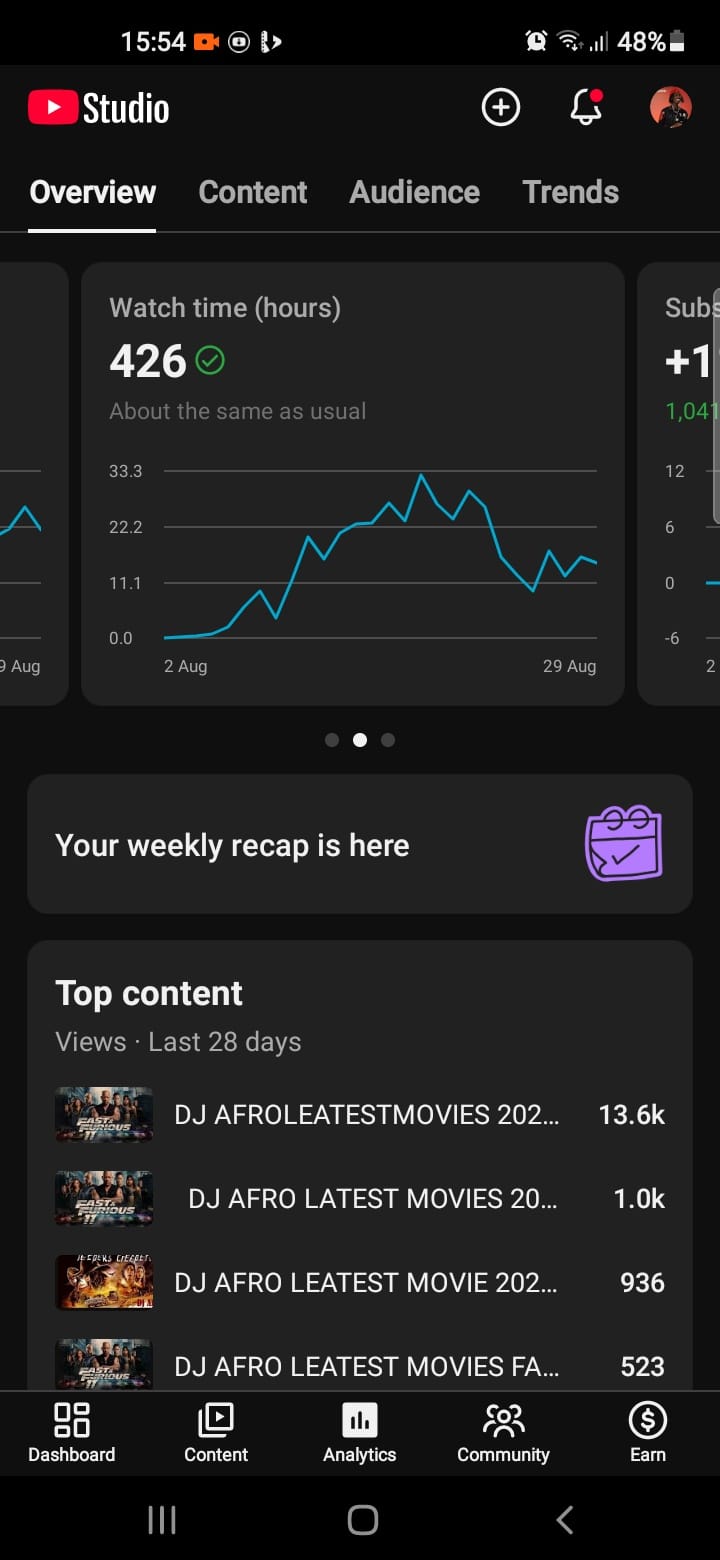Switch to the Audience tab
The width and height of the screenshot is (720, 1560).
[415, 192]
